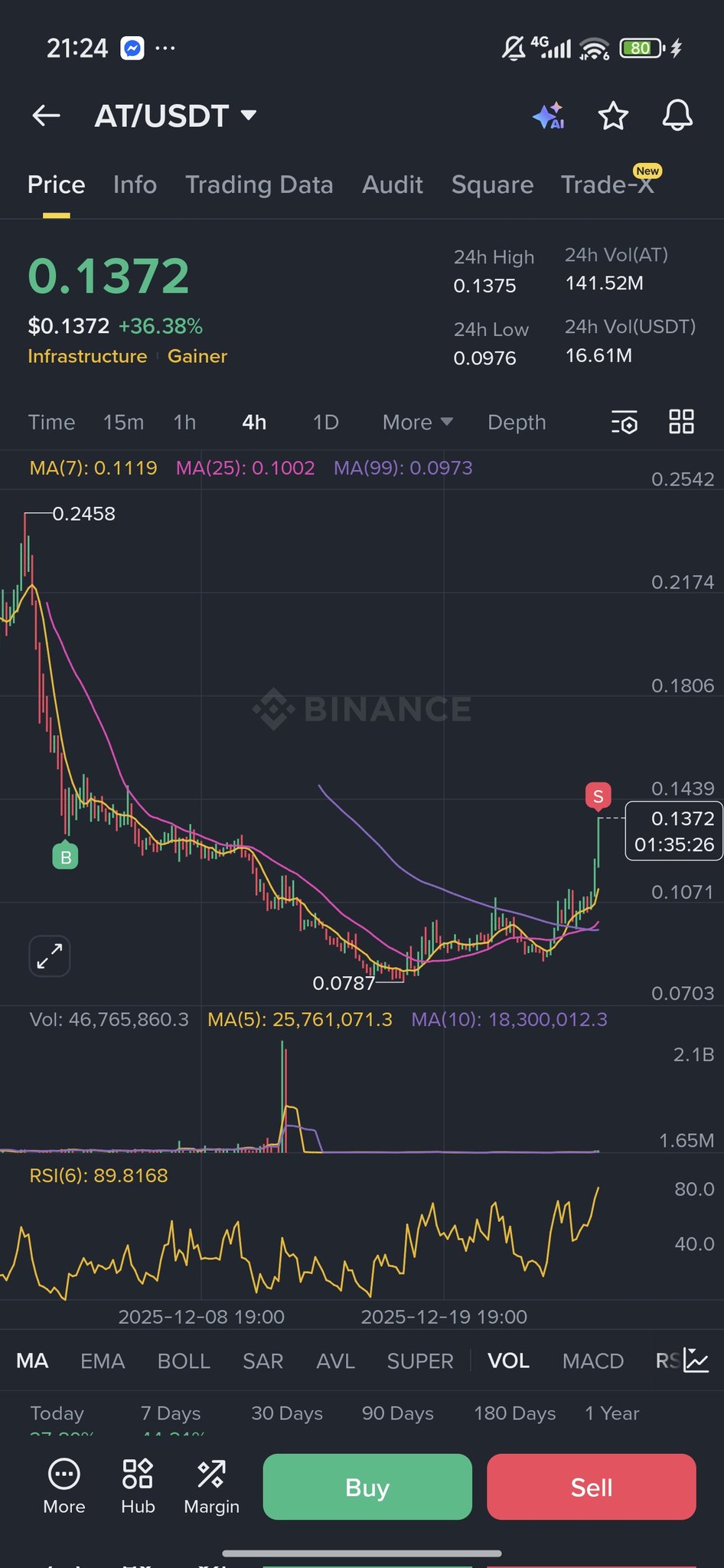
Task: Go back using the arrow icon
Action: click(47, 116)
